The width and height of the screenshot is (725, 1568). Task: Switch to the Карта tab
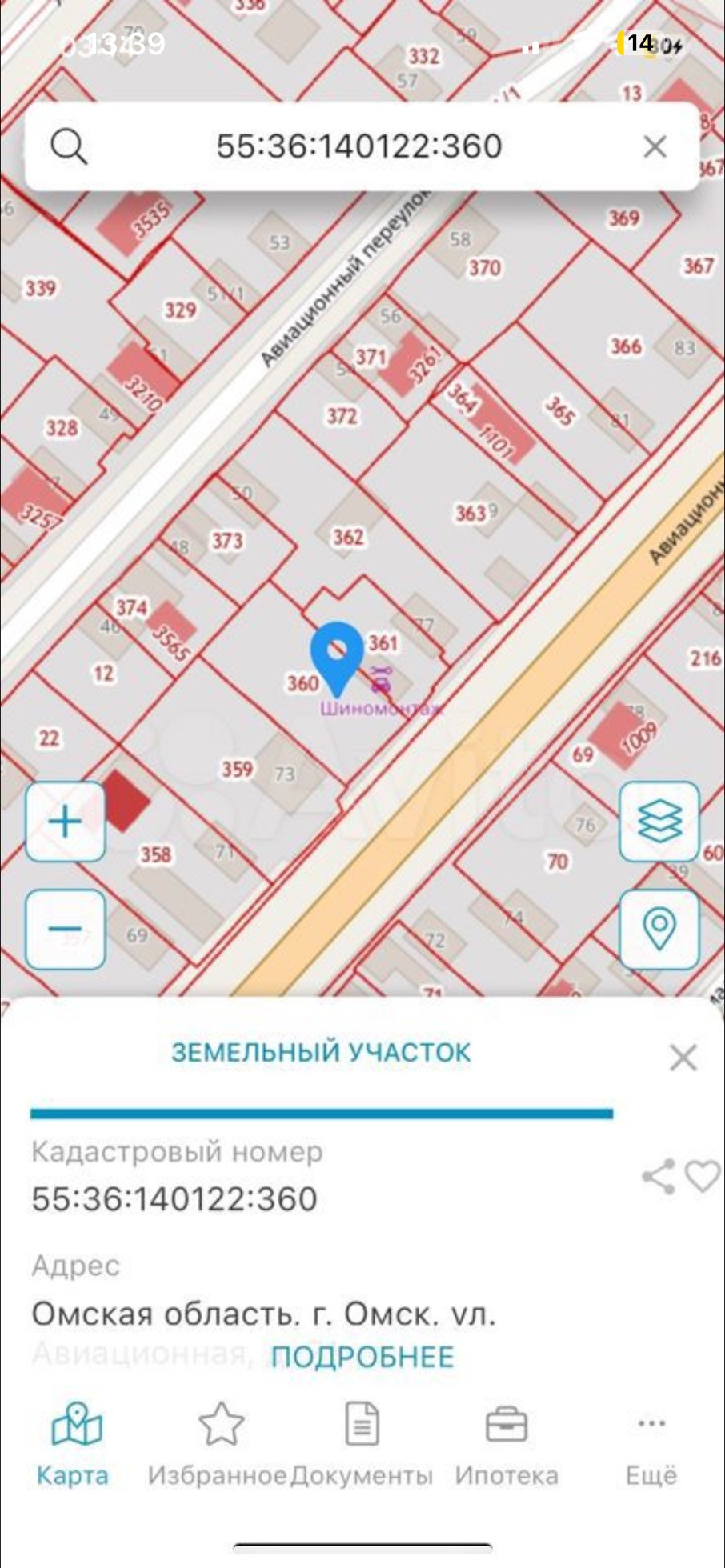tap(74, 1445)
